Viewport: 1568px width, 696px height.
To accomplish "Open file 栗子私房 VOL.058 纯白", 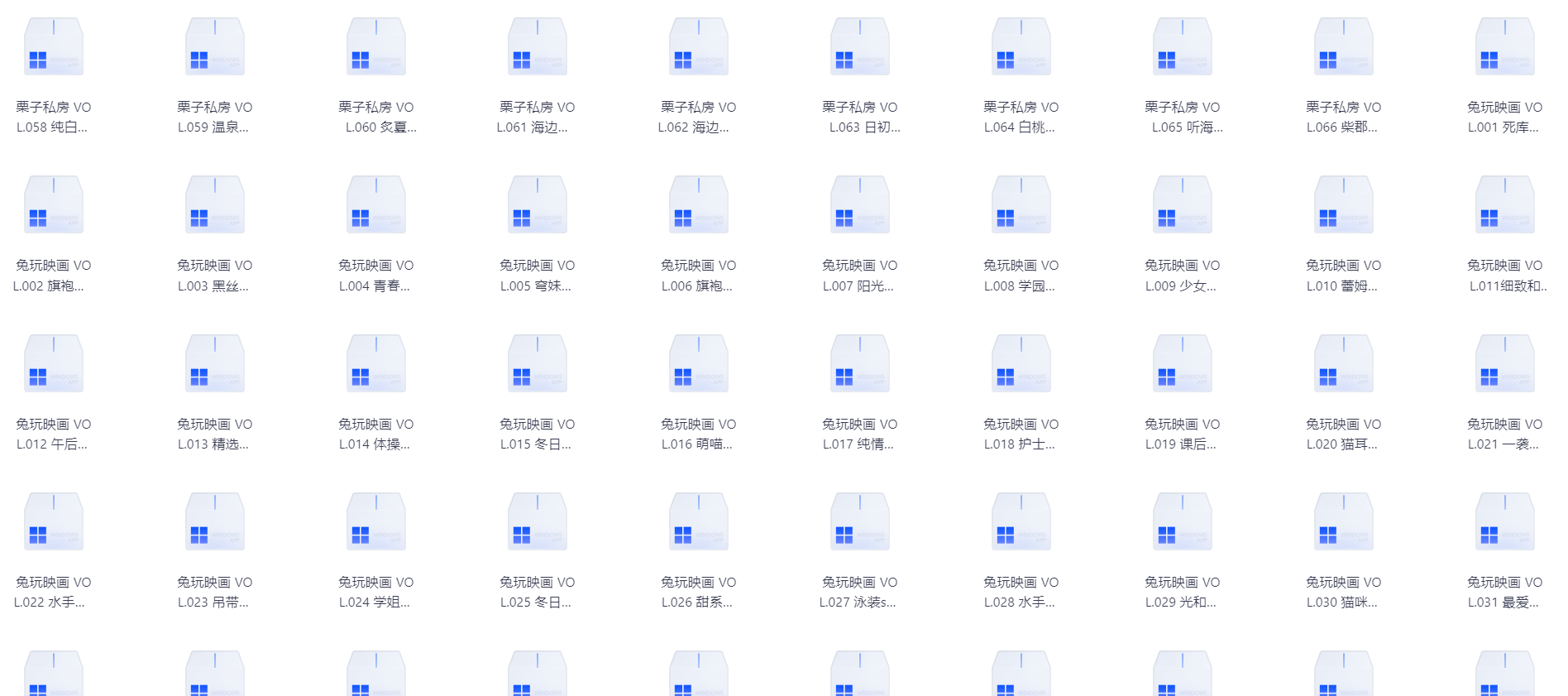I will point(54,48).
